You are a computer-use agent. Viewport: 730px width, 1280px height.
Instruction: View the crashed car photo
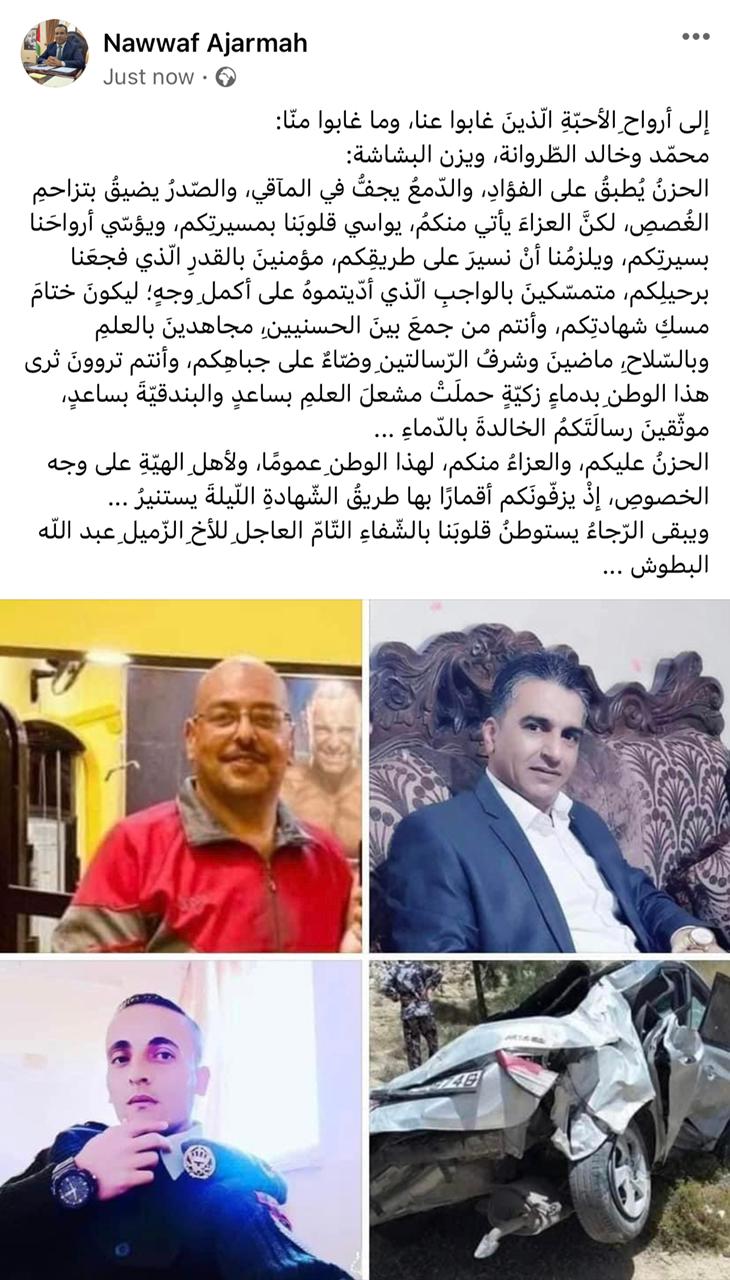(x=549, y=1120)
